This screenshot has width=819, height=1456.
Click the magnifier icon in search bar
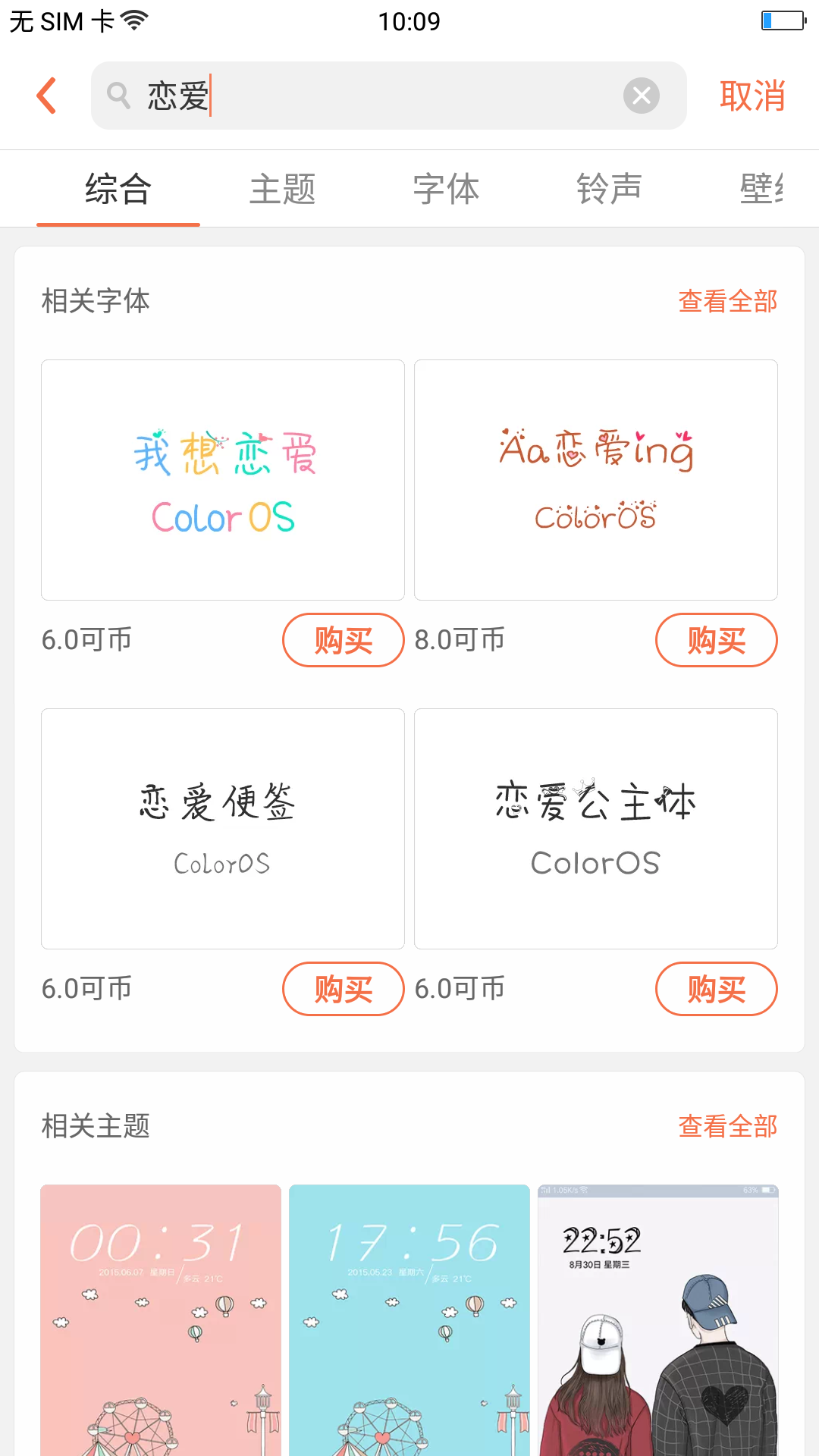coord(118,96)
